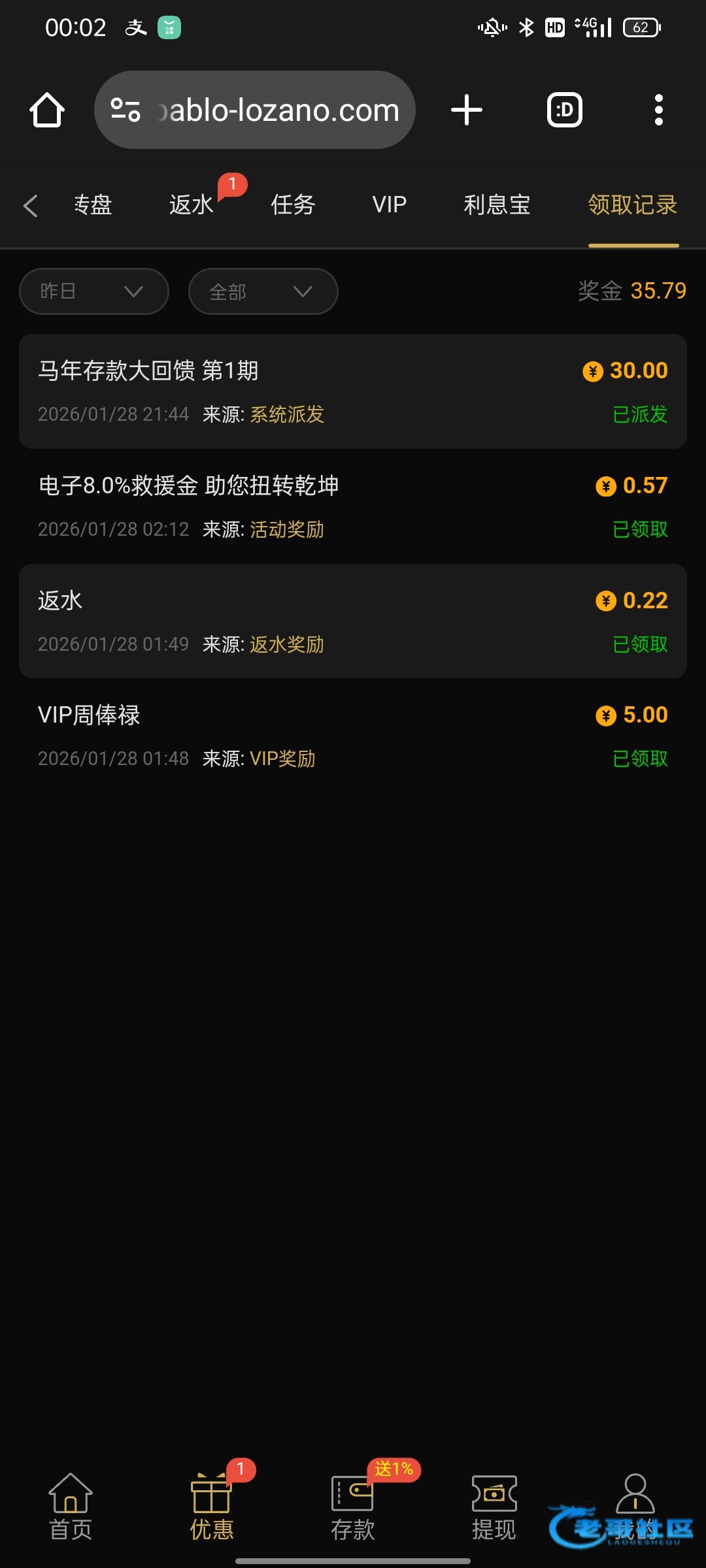The width and height of the screenshot is (706, 1568).
Task: Expand the 昨日 date filter
Action: point(94,291)
